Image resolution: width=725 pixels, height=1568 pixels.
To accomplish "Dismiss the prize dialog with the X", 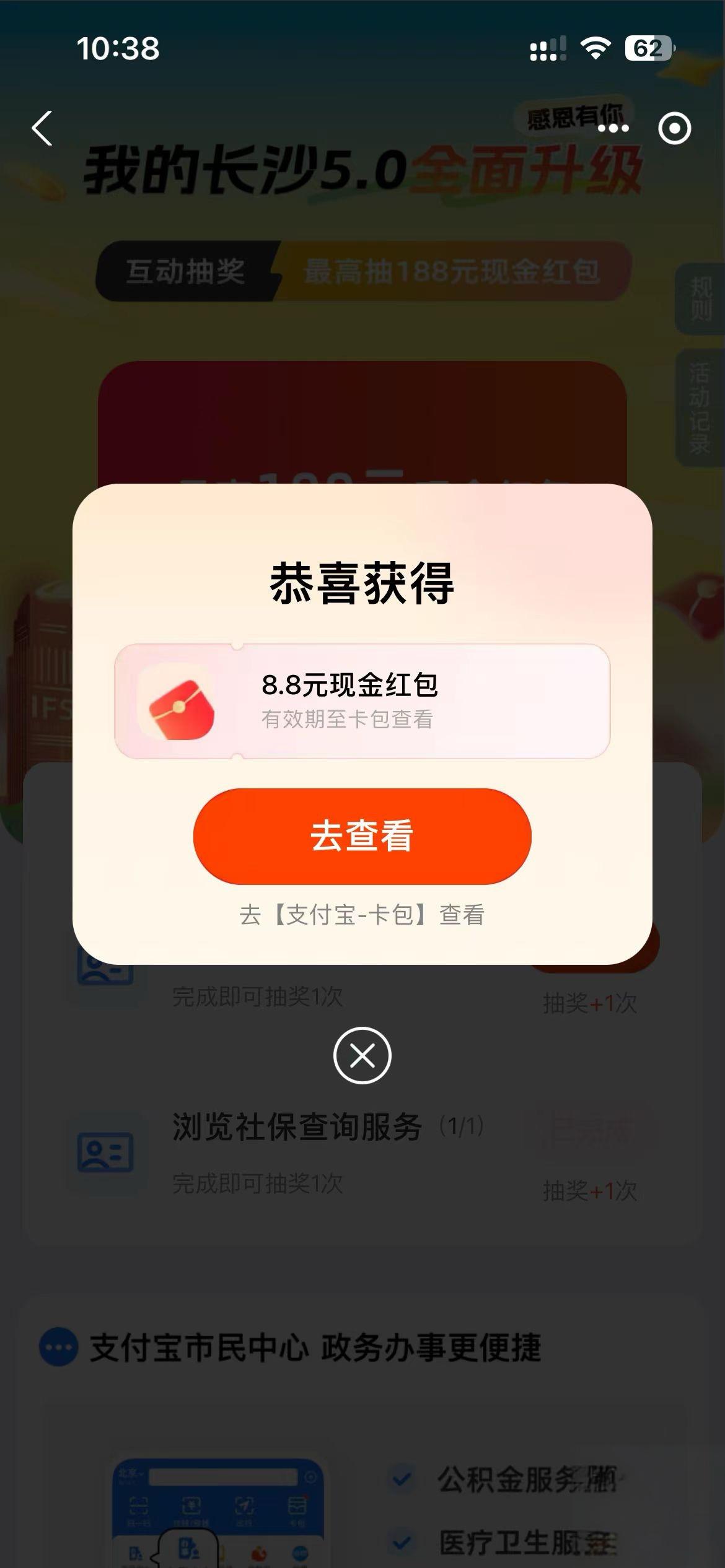I will click(362, 1055).
